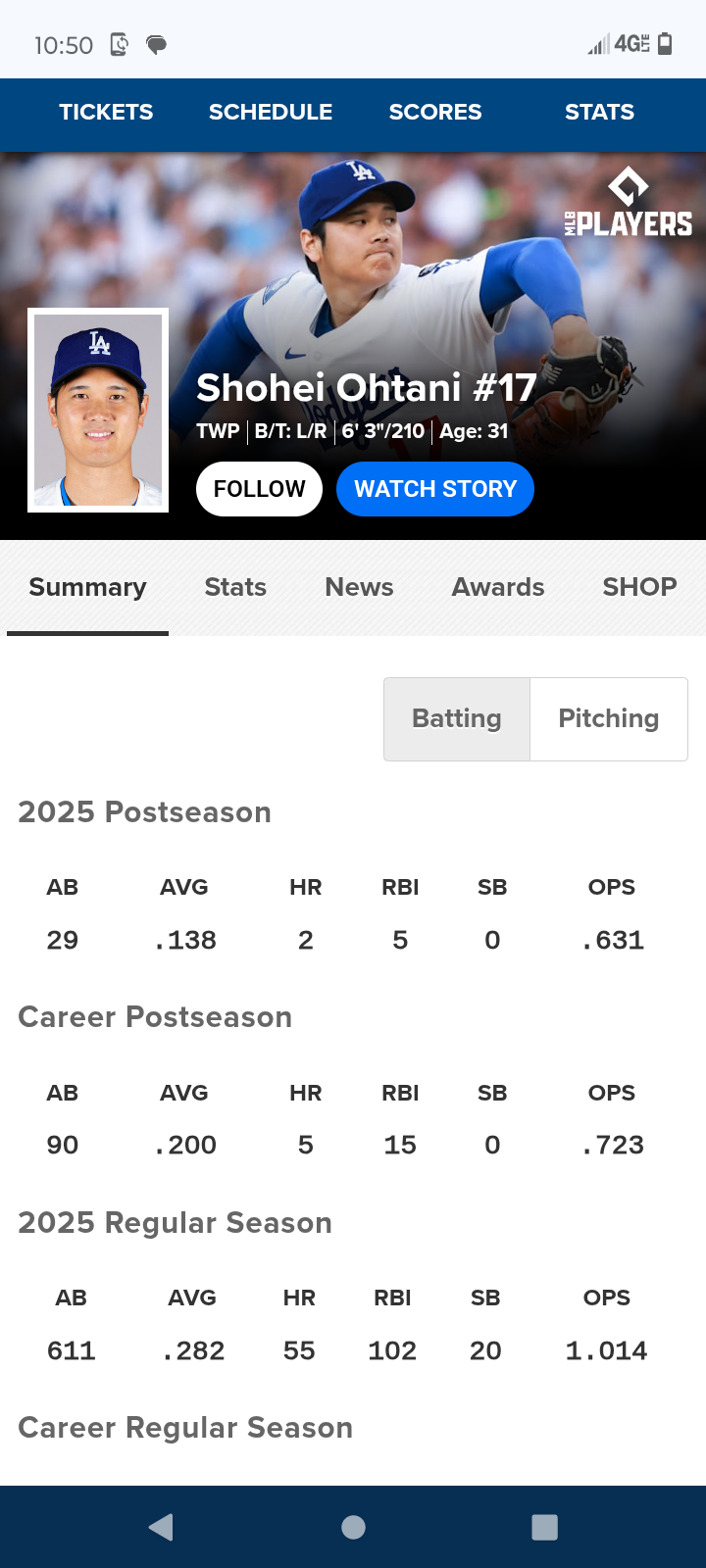This screenshot has height=1568, width=706.
Task: Open the STATS menu item
Action: click(x=599, y=113)
